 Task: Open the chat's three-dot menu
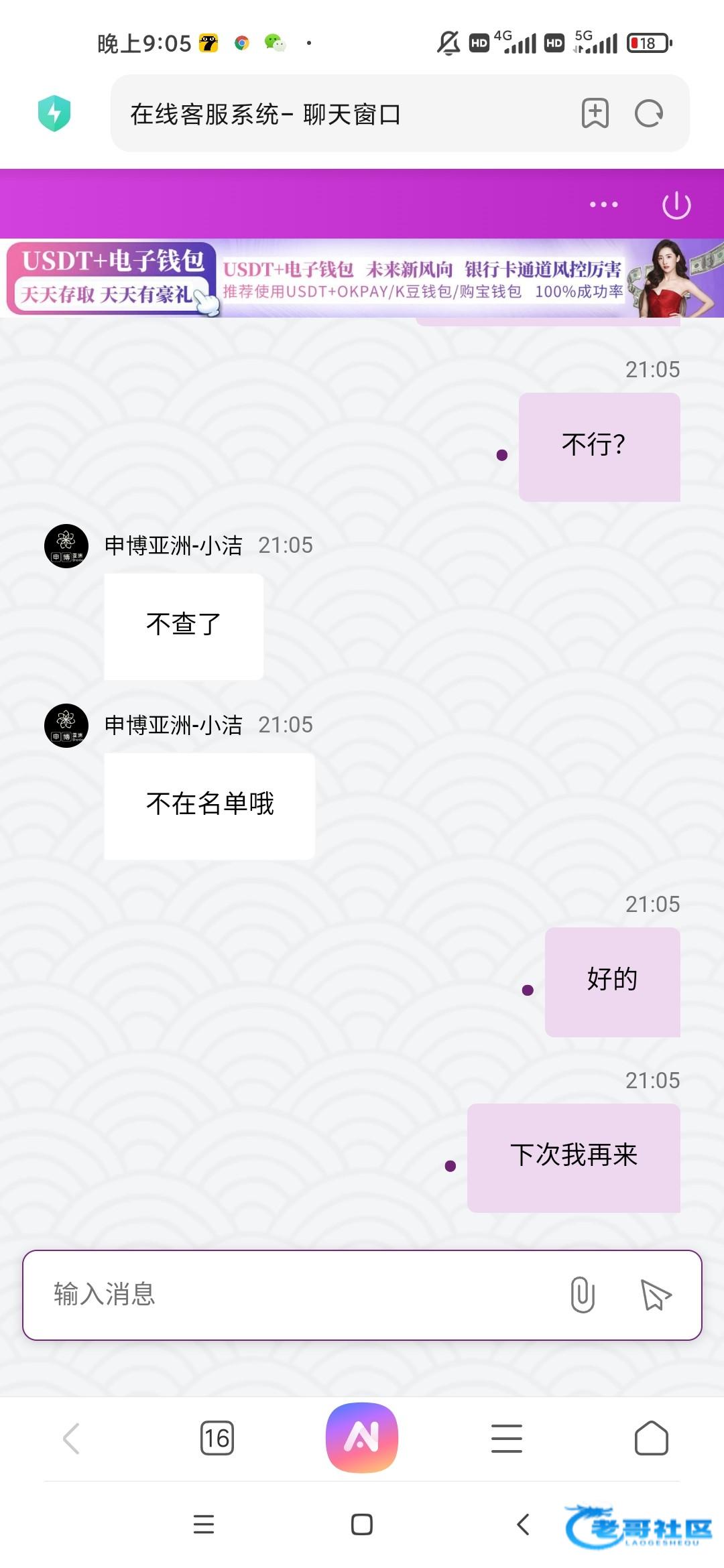[603, 204]
